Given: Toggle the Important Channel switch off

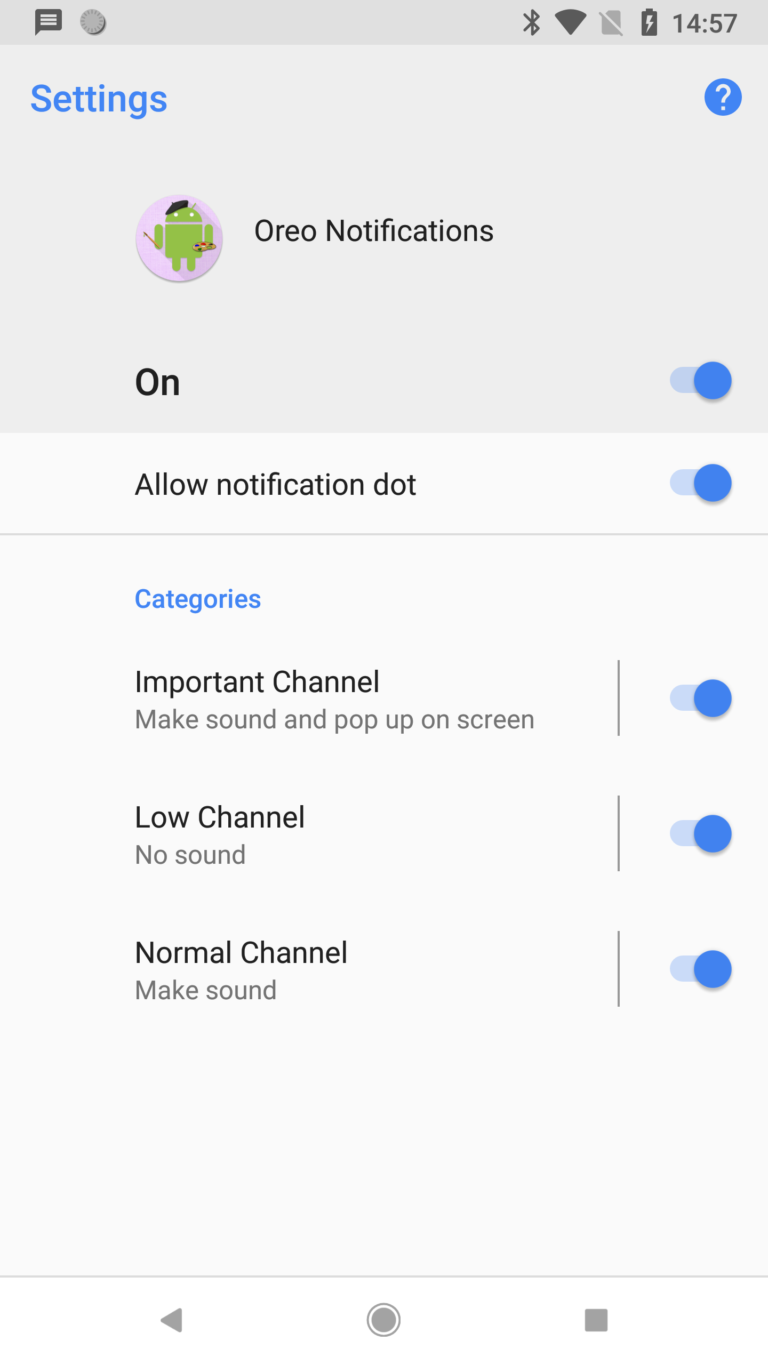Looking at the screenshot, I should [x=700, y=698].
